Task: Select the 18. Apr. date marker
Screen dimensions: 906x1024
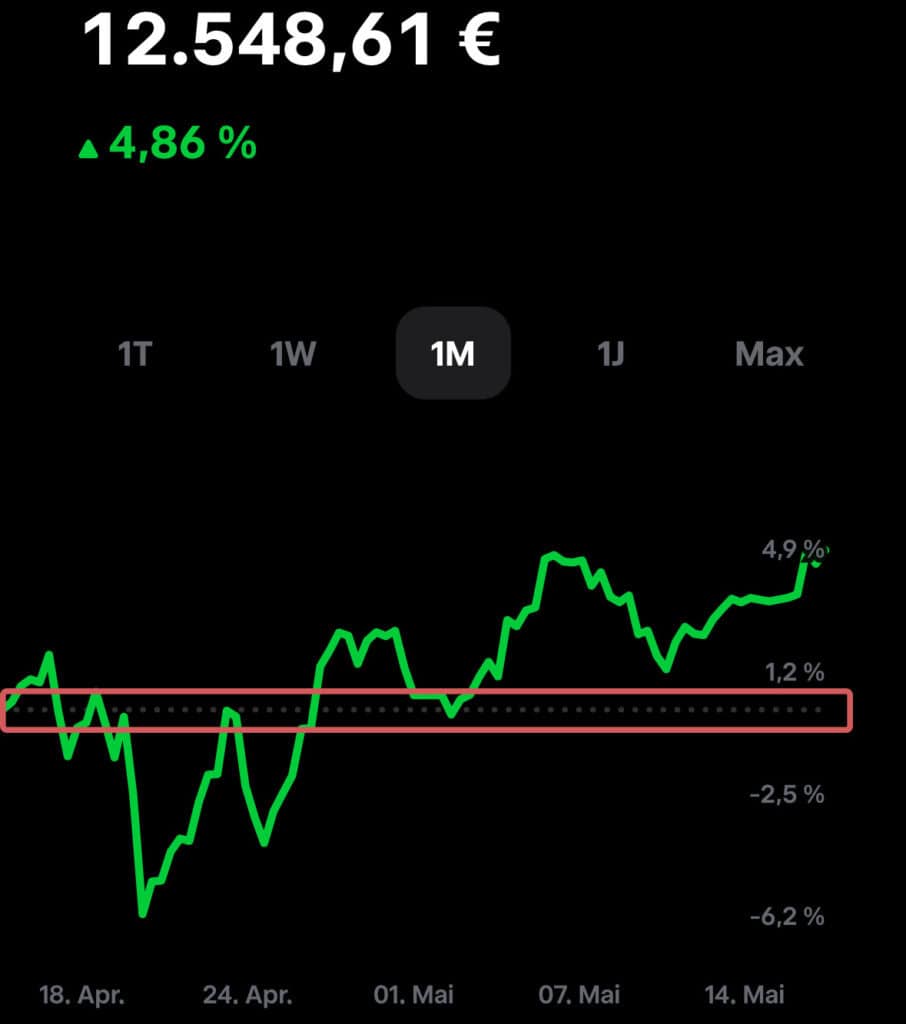Action: 84,995
